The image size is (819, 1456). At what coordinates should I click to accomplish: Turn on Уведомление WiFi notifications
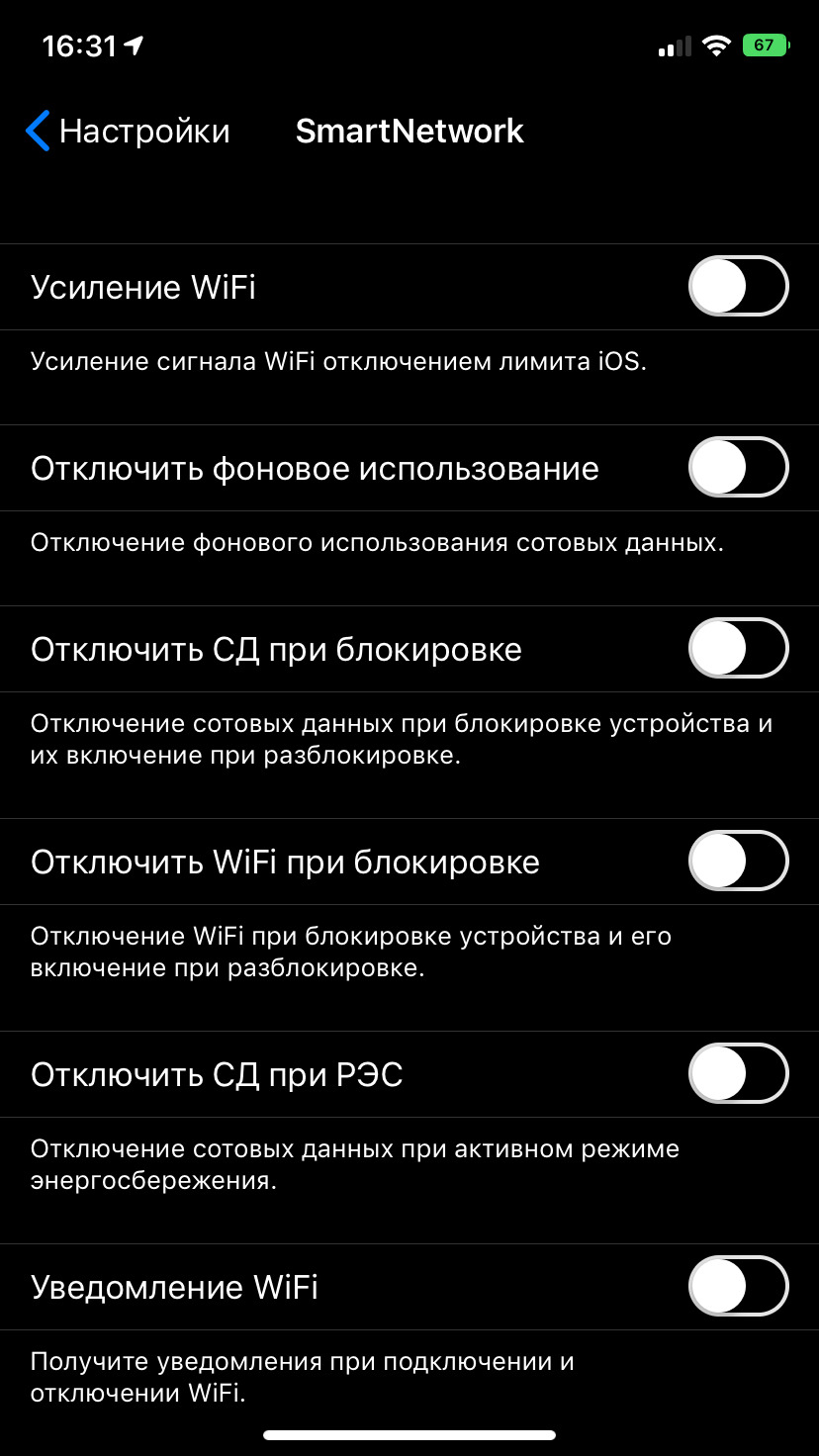click(x=738, y=1287)
